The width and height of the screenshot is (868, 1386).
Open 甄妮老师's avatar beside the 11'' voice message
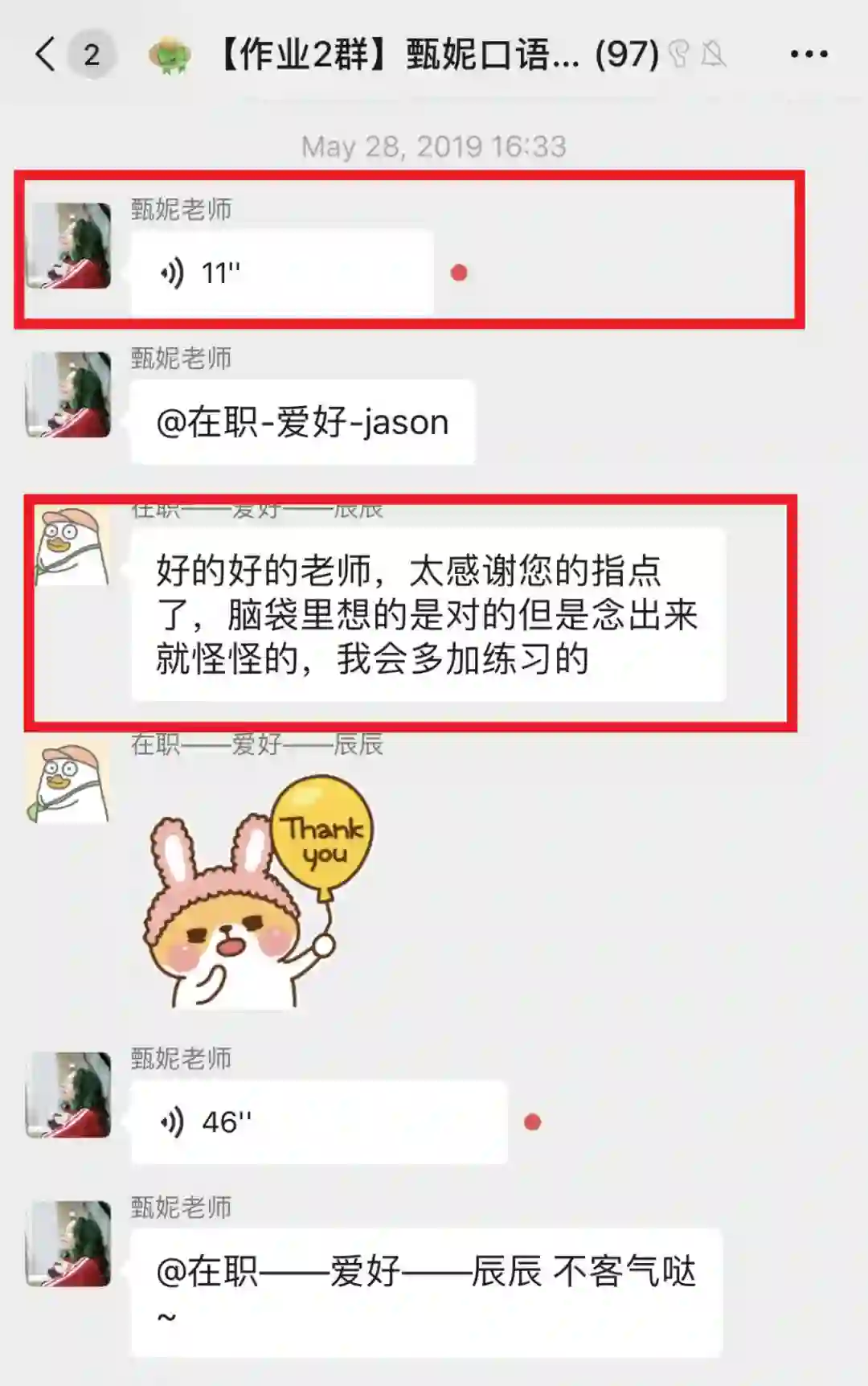tap(69, 245)
